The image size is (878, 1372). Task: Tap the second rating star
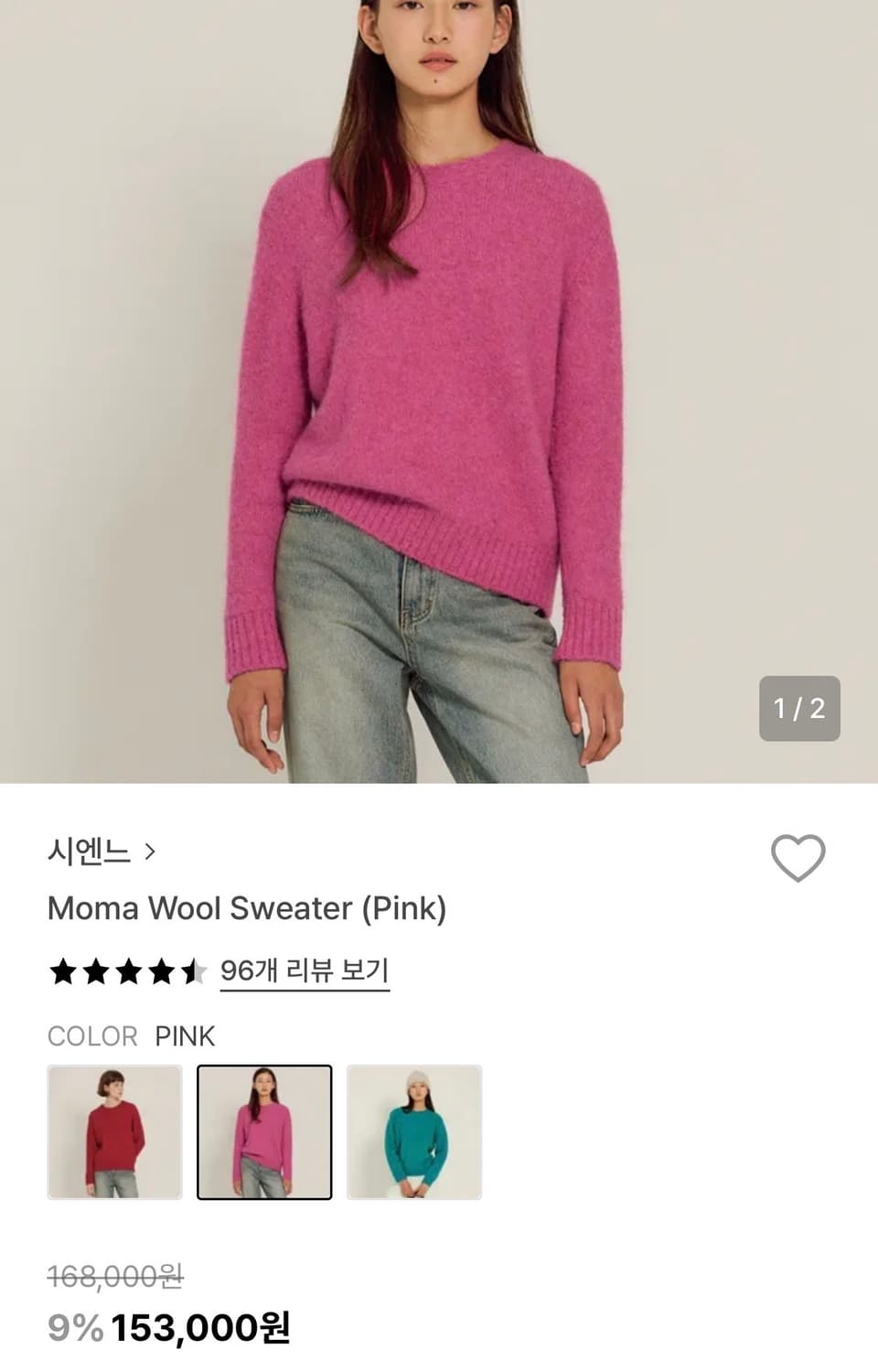click(94, 971)
